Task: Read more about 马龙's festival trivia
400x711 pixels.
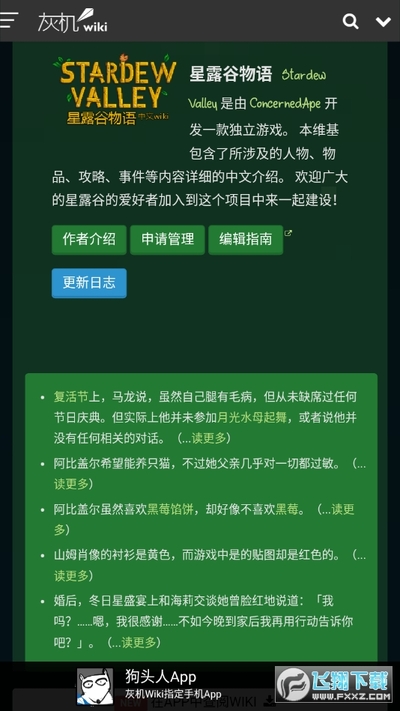Action: pyautogui.click(x=209, y=438)
